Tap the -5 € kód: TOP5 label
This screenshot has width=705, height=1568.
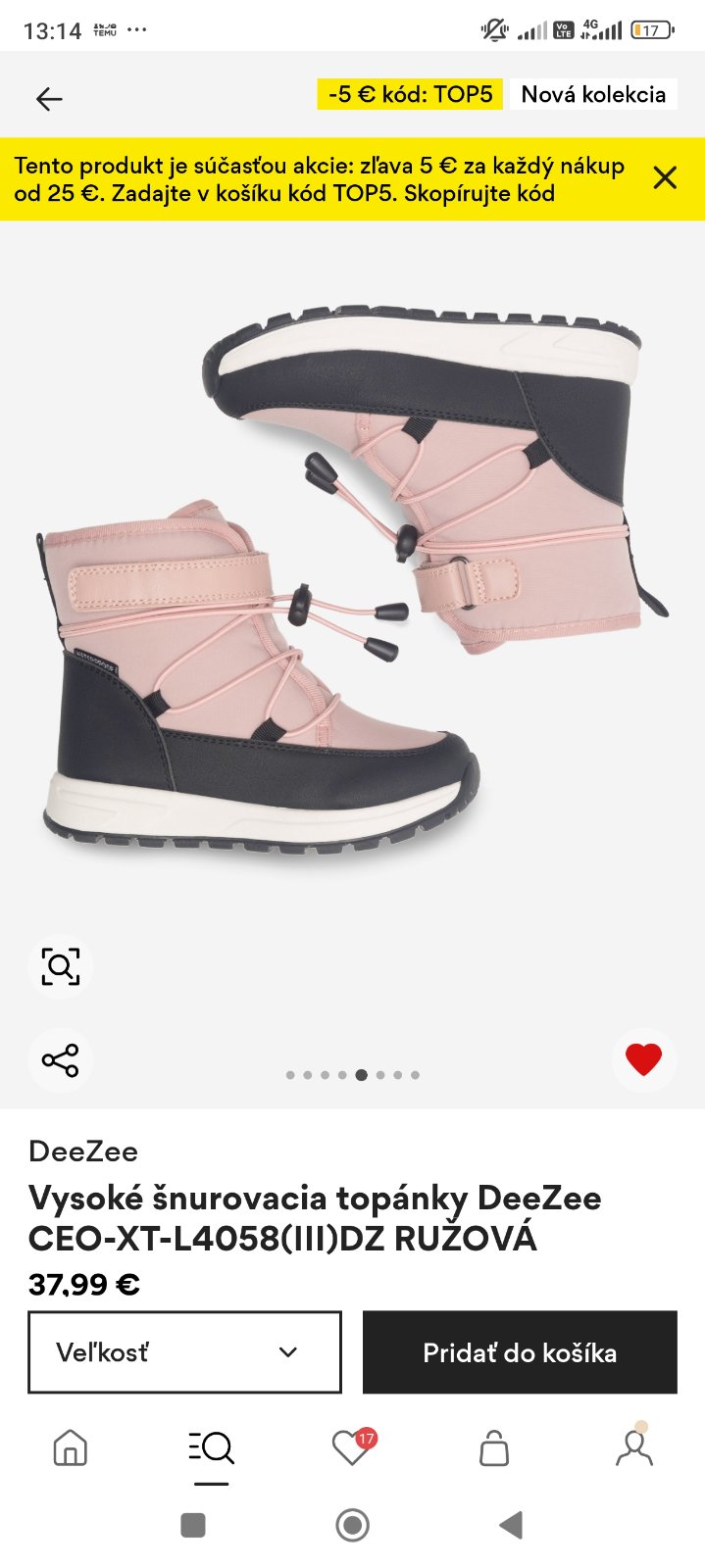[x=410, y=94]
